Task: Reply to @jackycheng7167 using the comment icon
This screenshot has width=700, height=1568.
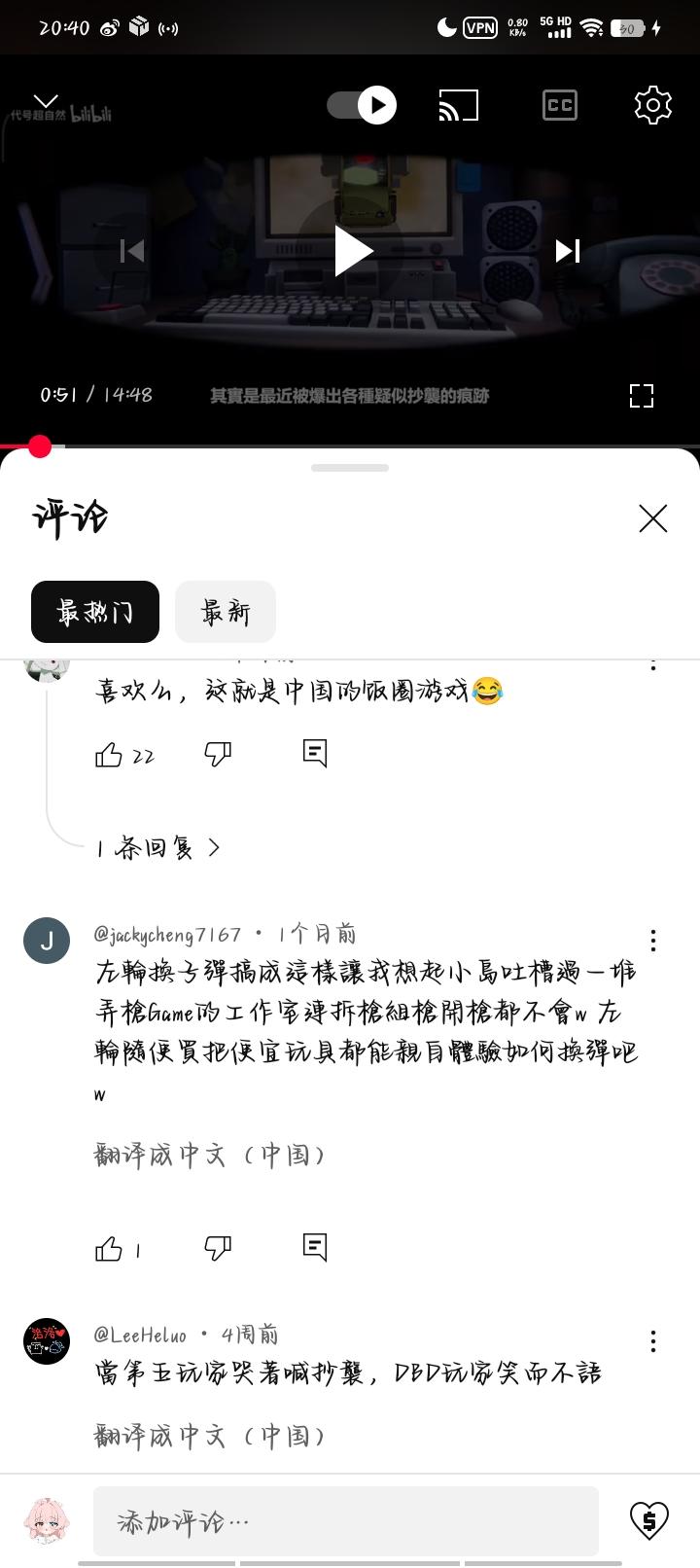Action: [314, 1249]
